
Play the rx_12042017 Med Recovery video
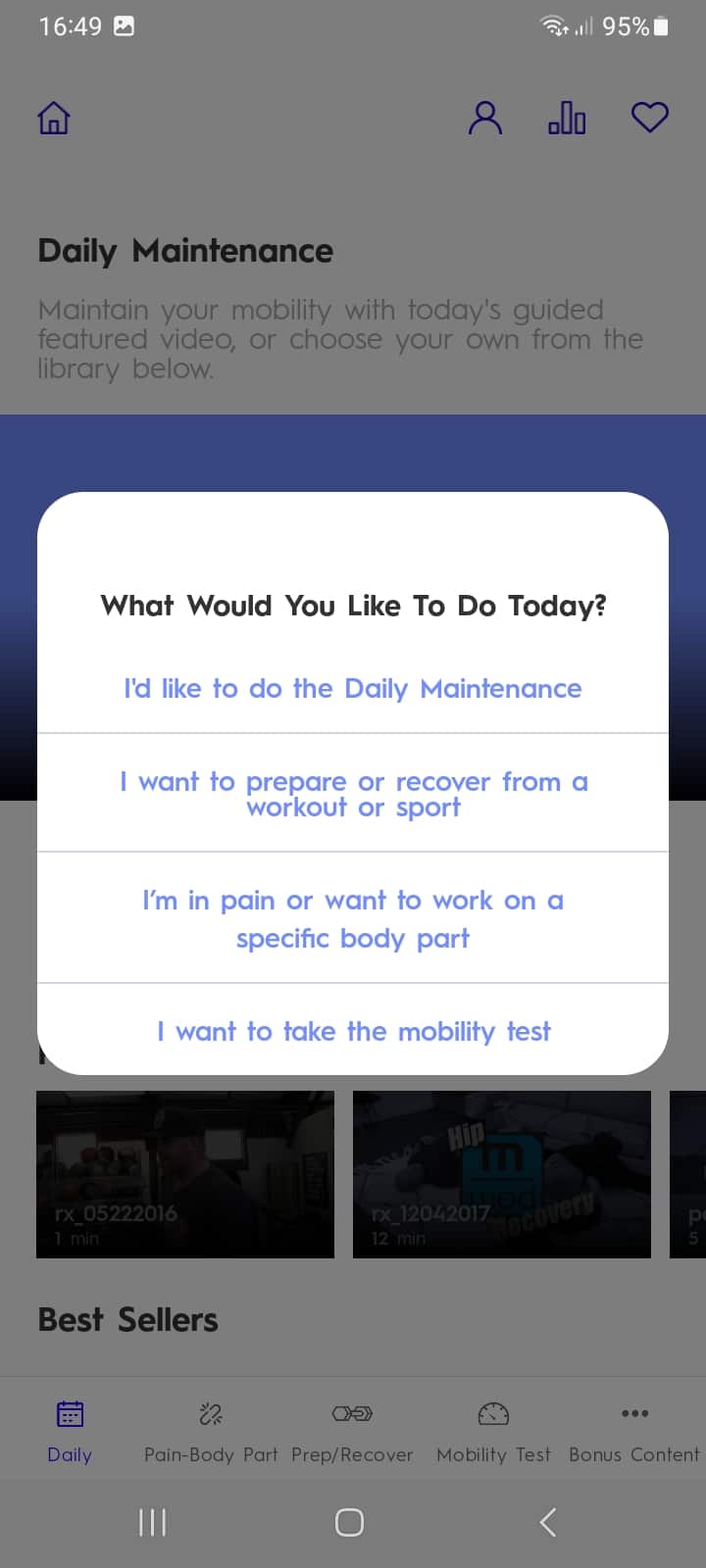click(501, 1174)
